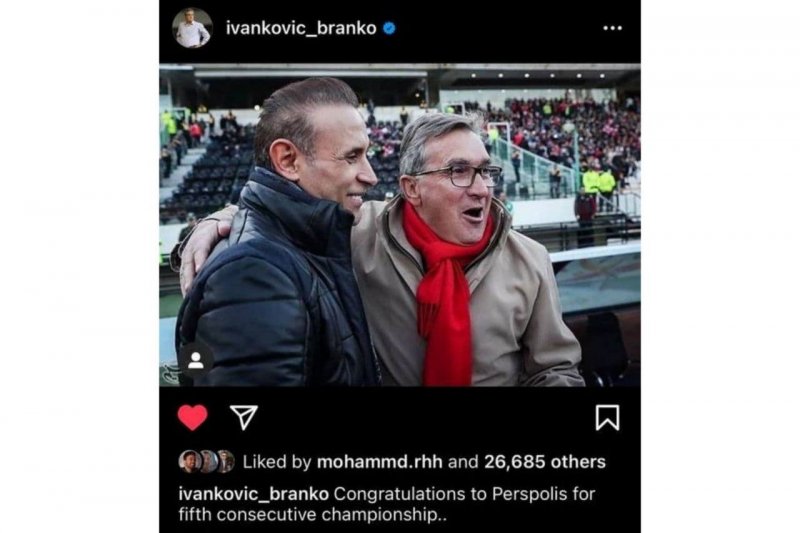Share the post via paper plane icon
The image size is (800, 533).
tap(244, 417)
